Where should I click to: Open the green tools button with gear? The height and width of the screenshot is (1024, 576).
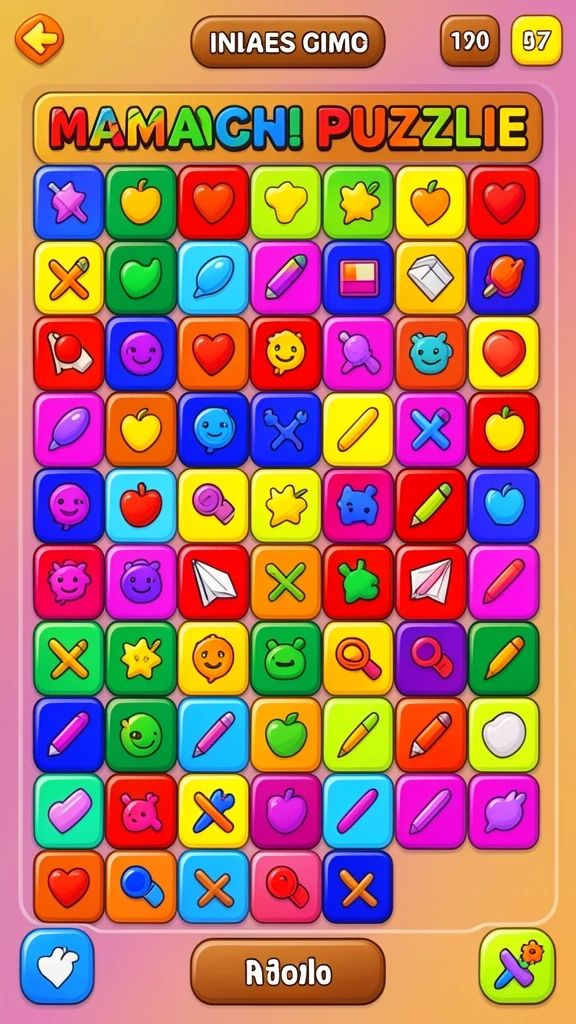(518, 966)
